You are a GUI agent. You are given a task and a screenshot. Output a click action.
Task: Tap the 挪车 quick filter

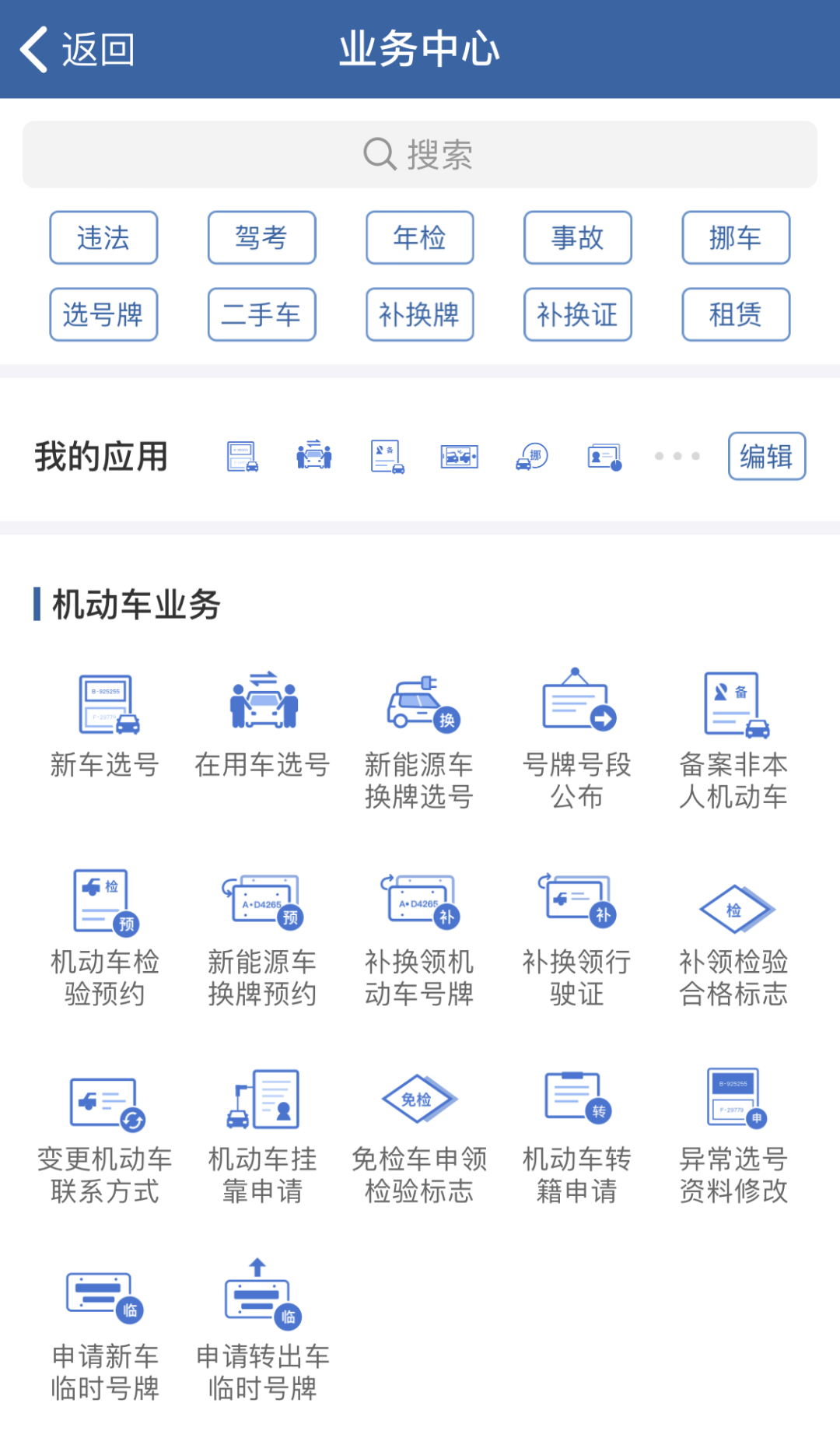(x=736, y=237)
